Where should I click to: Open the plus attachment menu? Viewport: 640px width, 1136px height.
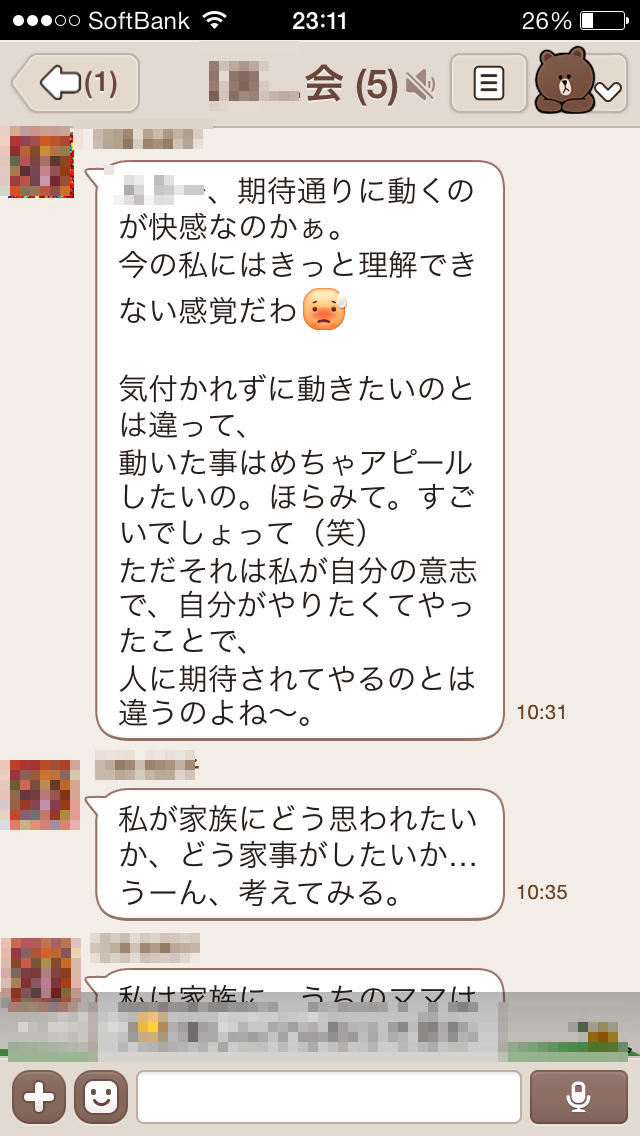pos(39,1097)
